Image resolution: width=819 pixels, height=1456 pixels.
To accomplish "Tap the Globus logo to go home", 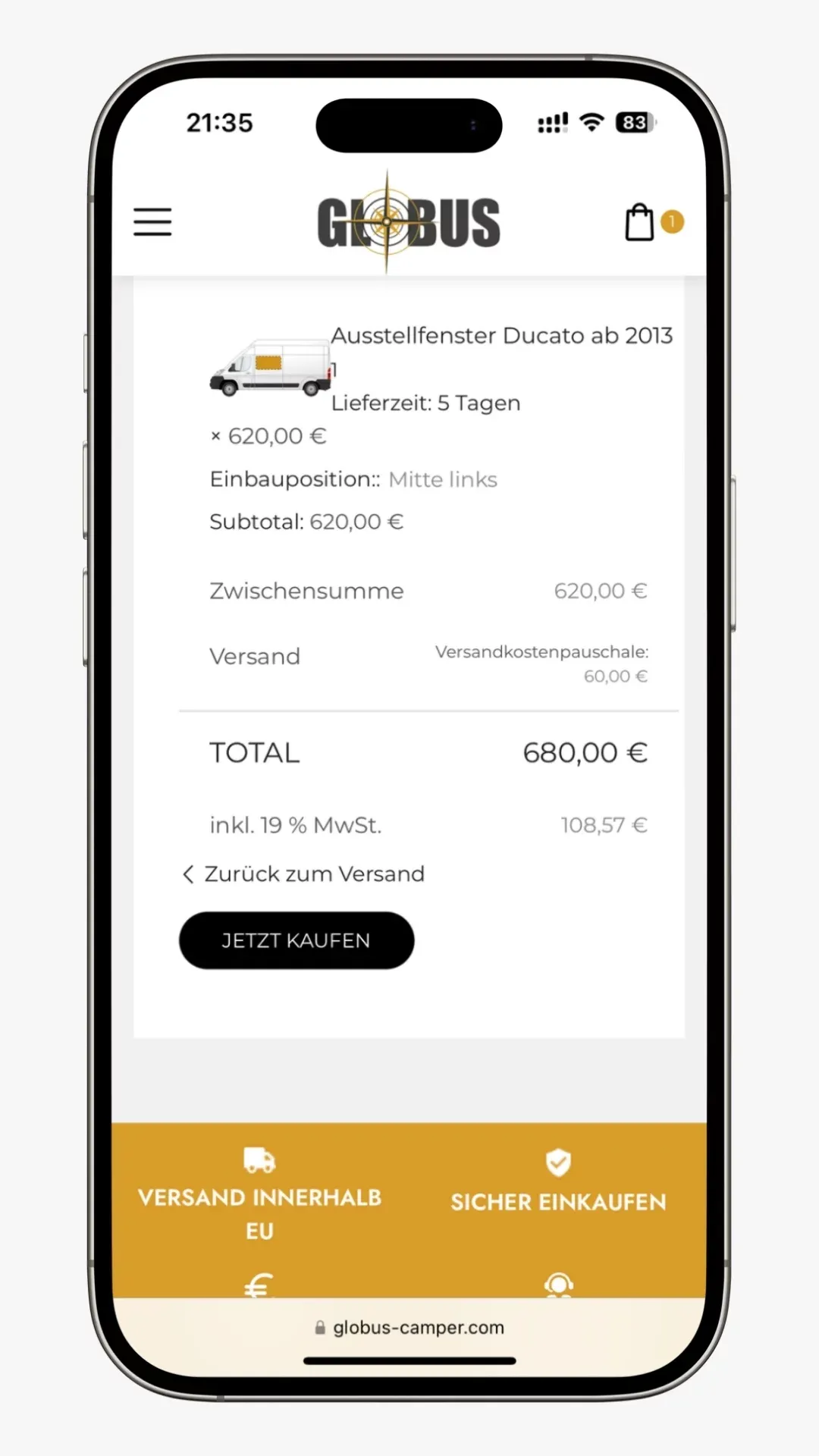I will coord(408,222).
